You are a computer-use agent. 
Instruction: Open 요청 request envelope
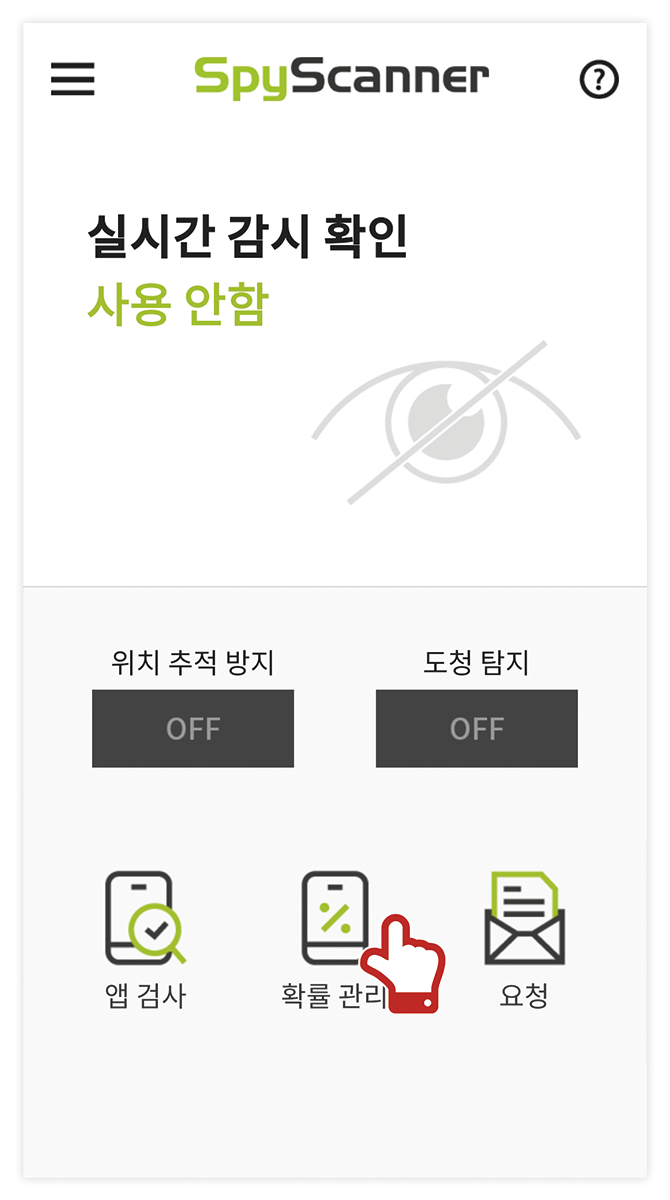(524, 935)
